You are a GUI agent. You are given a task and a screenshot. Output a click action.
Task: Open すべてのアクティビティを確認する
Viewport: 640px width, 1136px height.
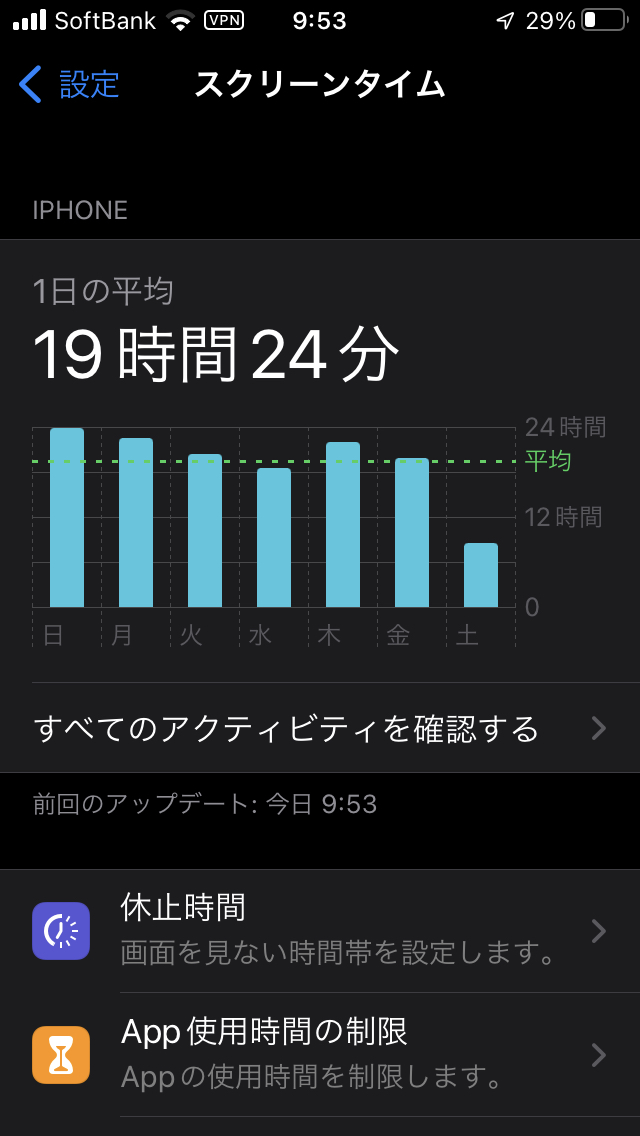320,728
